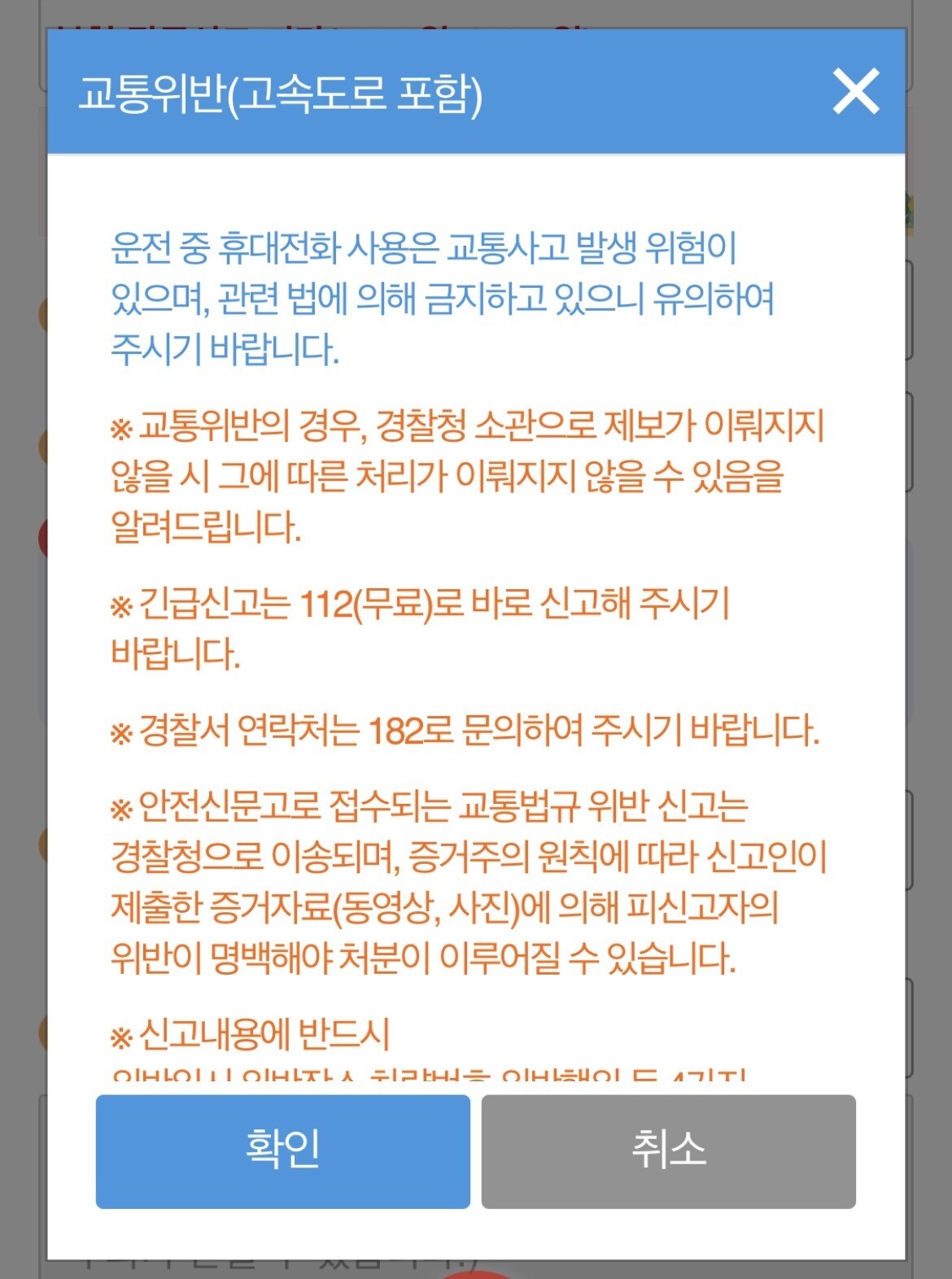Close the 교통위반 dialog with X
Screen dimensions: 952x1279
pos(856,91)
